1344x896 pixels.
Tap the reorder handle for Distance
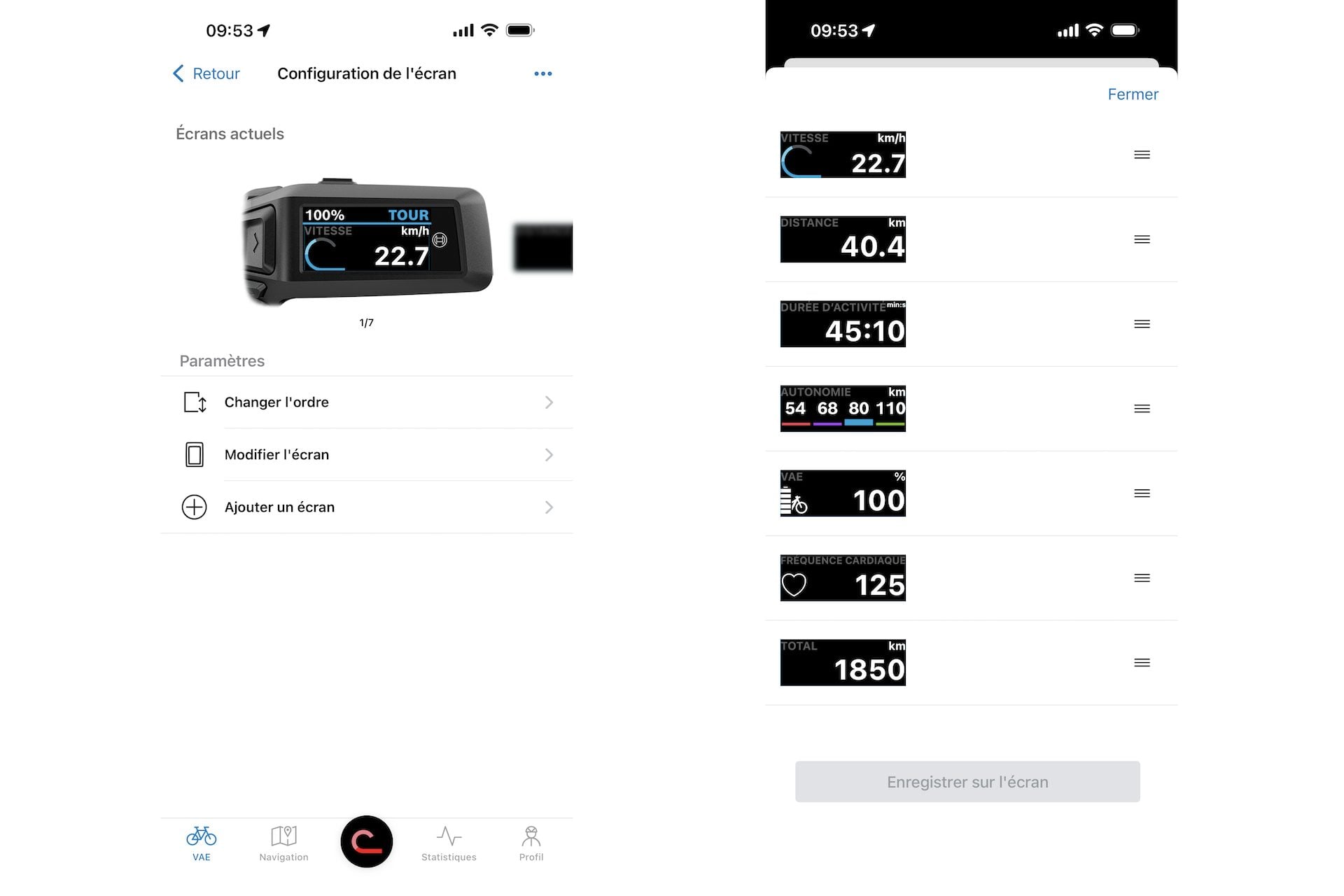point(1142,239)
